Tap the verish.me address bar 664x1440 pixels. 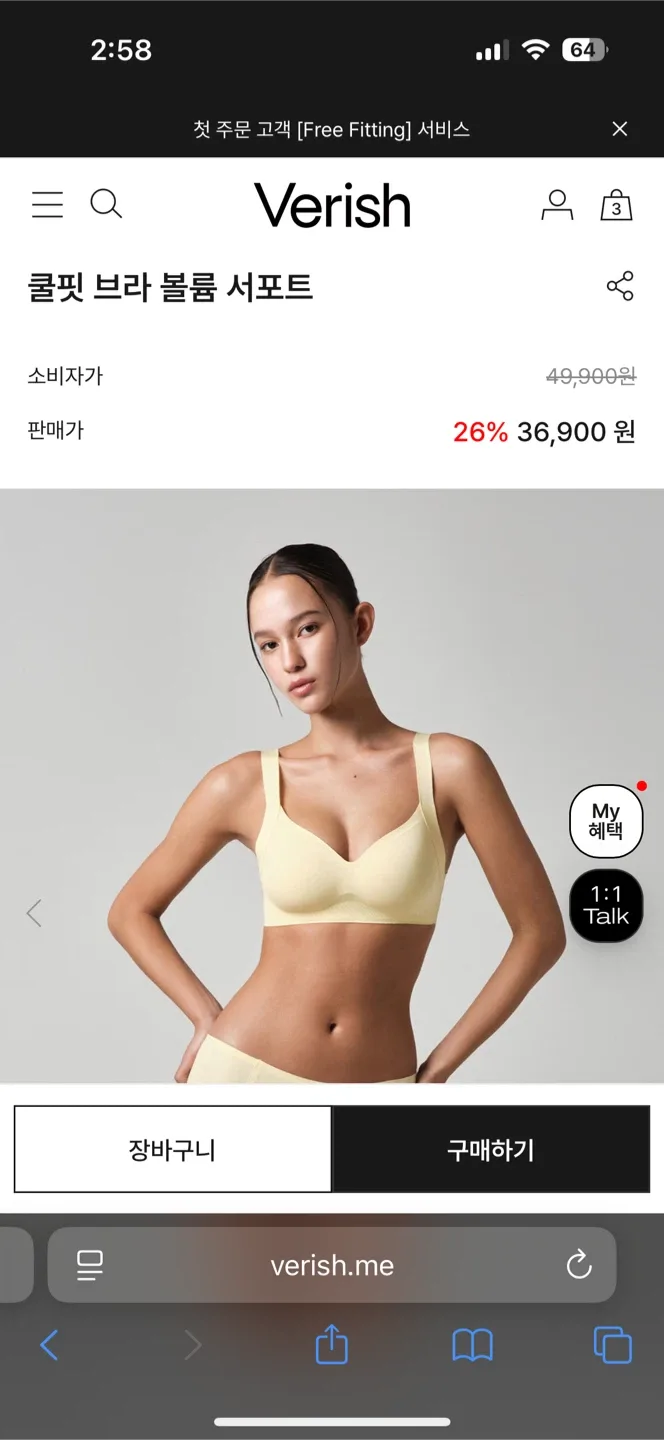(332, 1265)
